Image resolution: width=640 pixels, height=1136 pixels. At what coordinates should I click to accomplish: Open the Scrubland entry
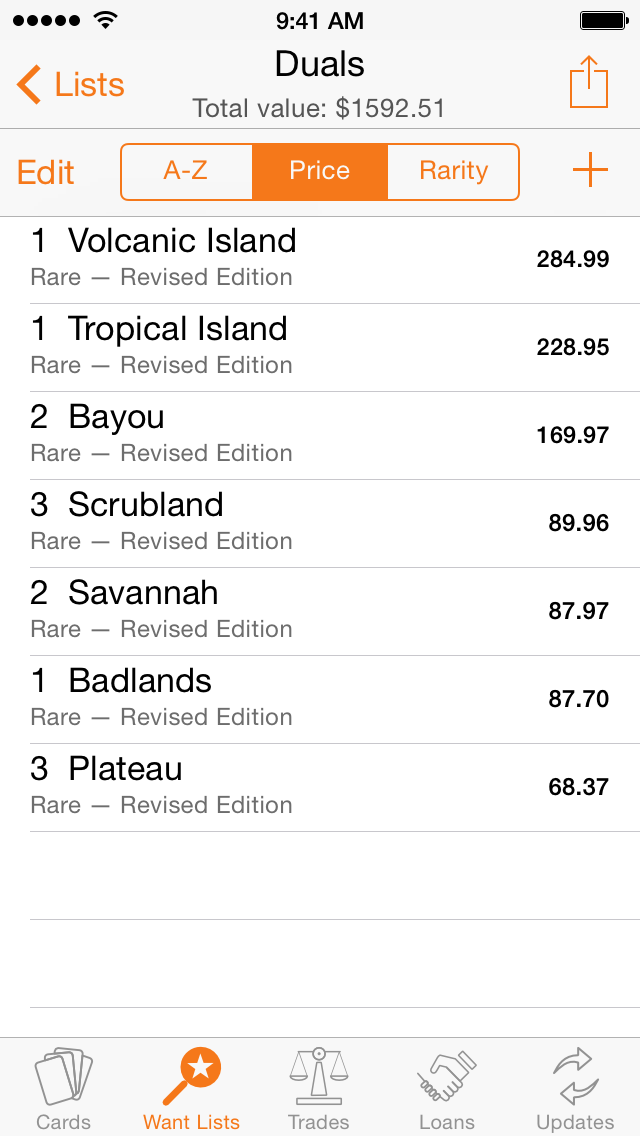pos(320,524)
